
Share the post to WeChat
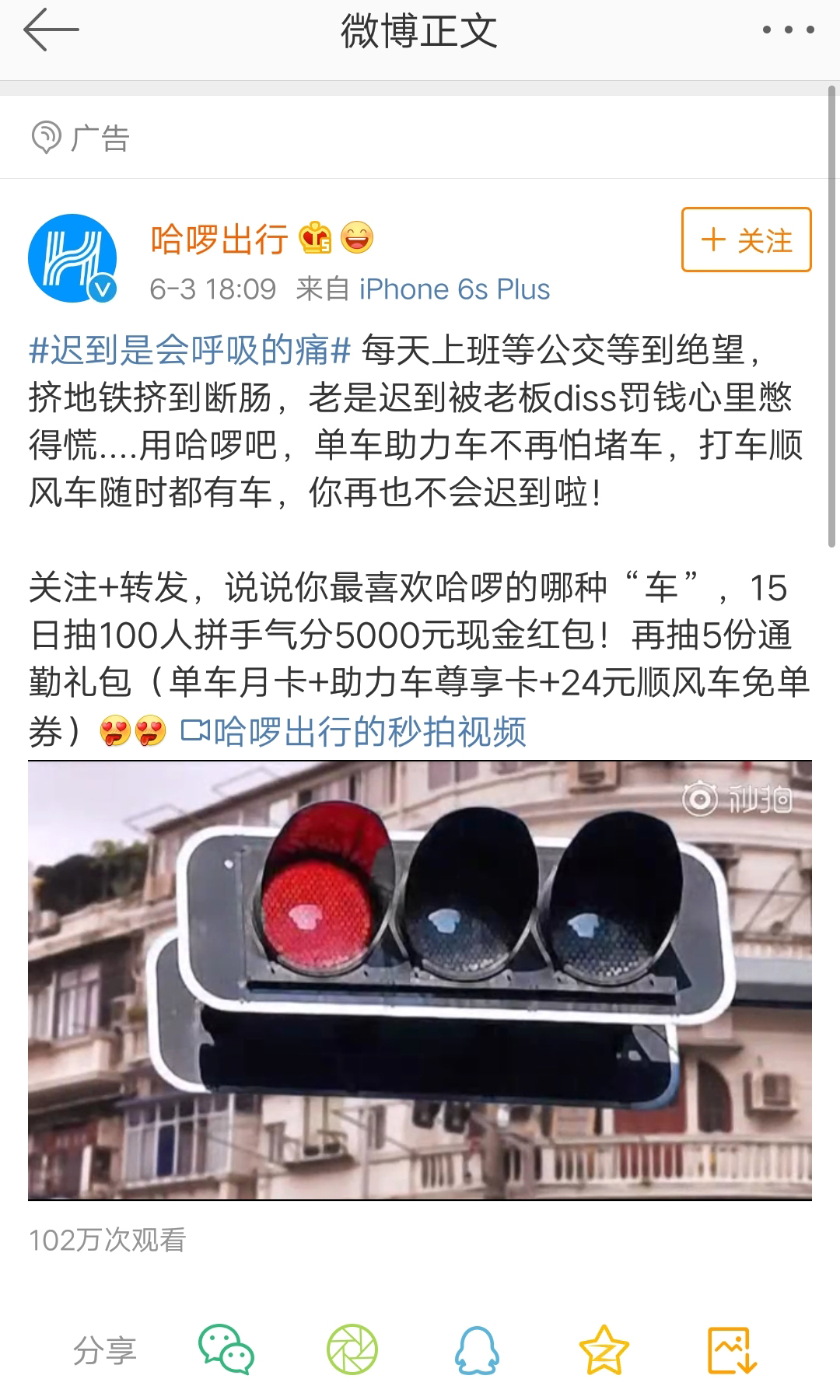[x=226, y=1350]
